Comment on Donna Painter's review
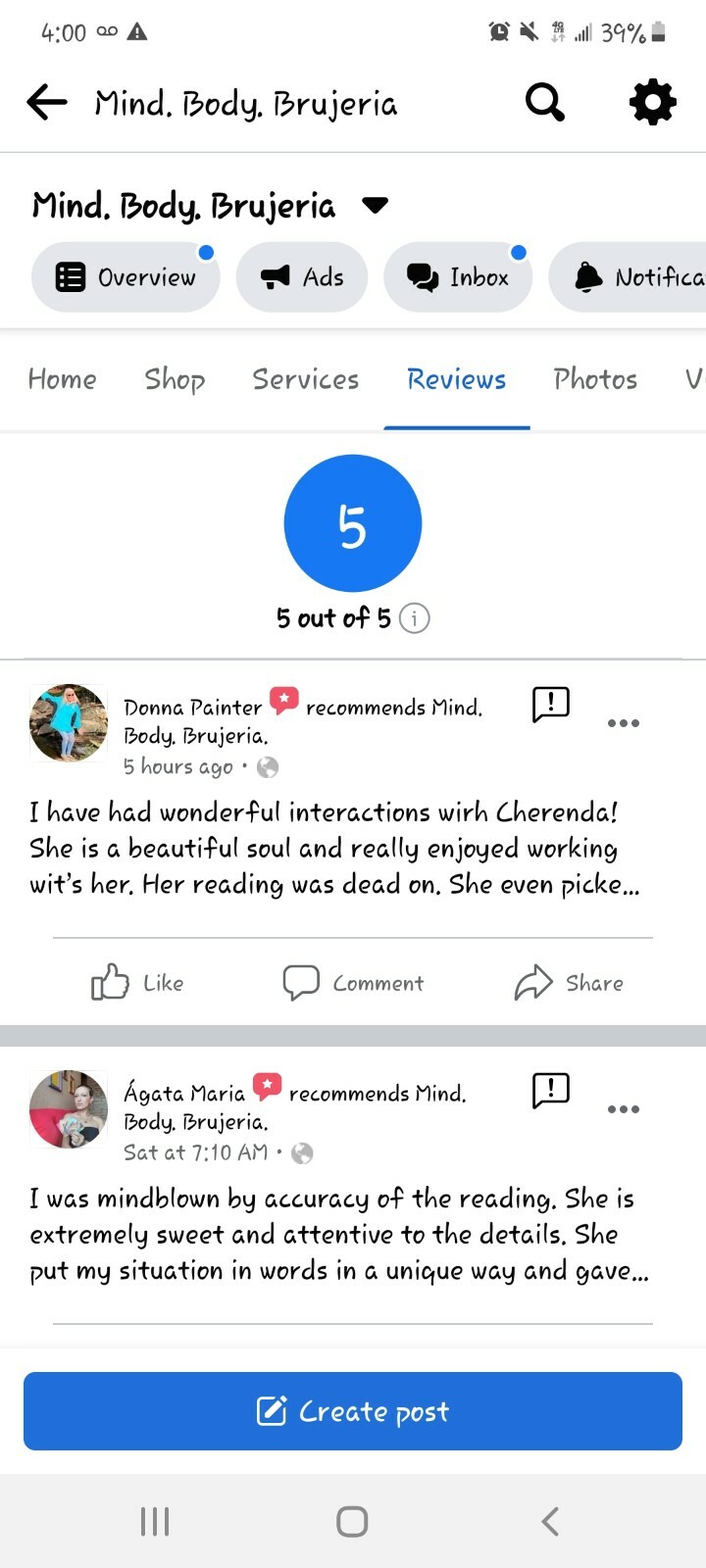Image resolution: width=706 pixels, height=1568 pixels. click(x=353, y=982)
